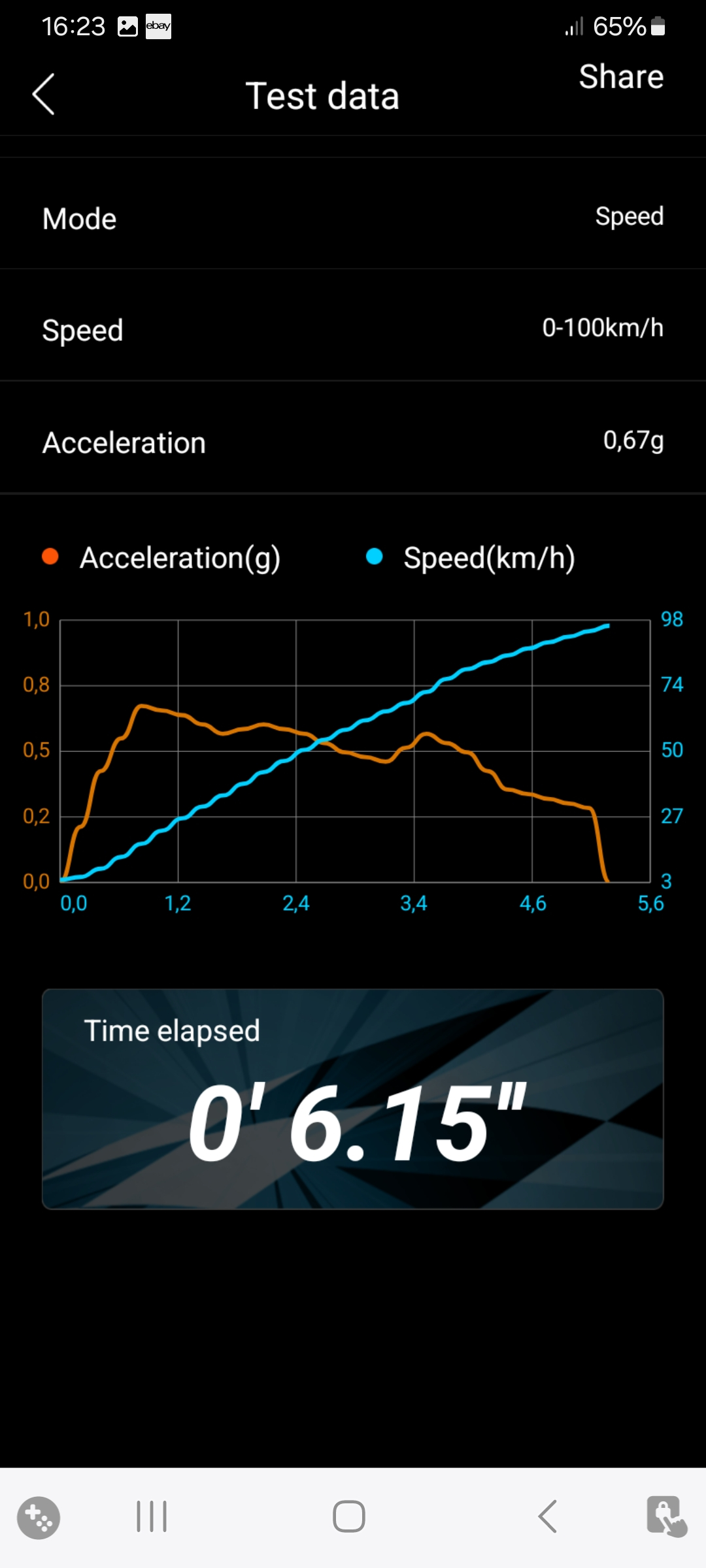
Task: Tap the system back button
Action: pos(548,1516)
